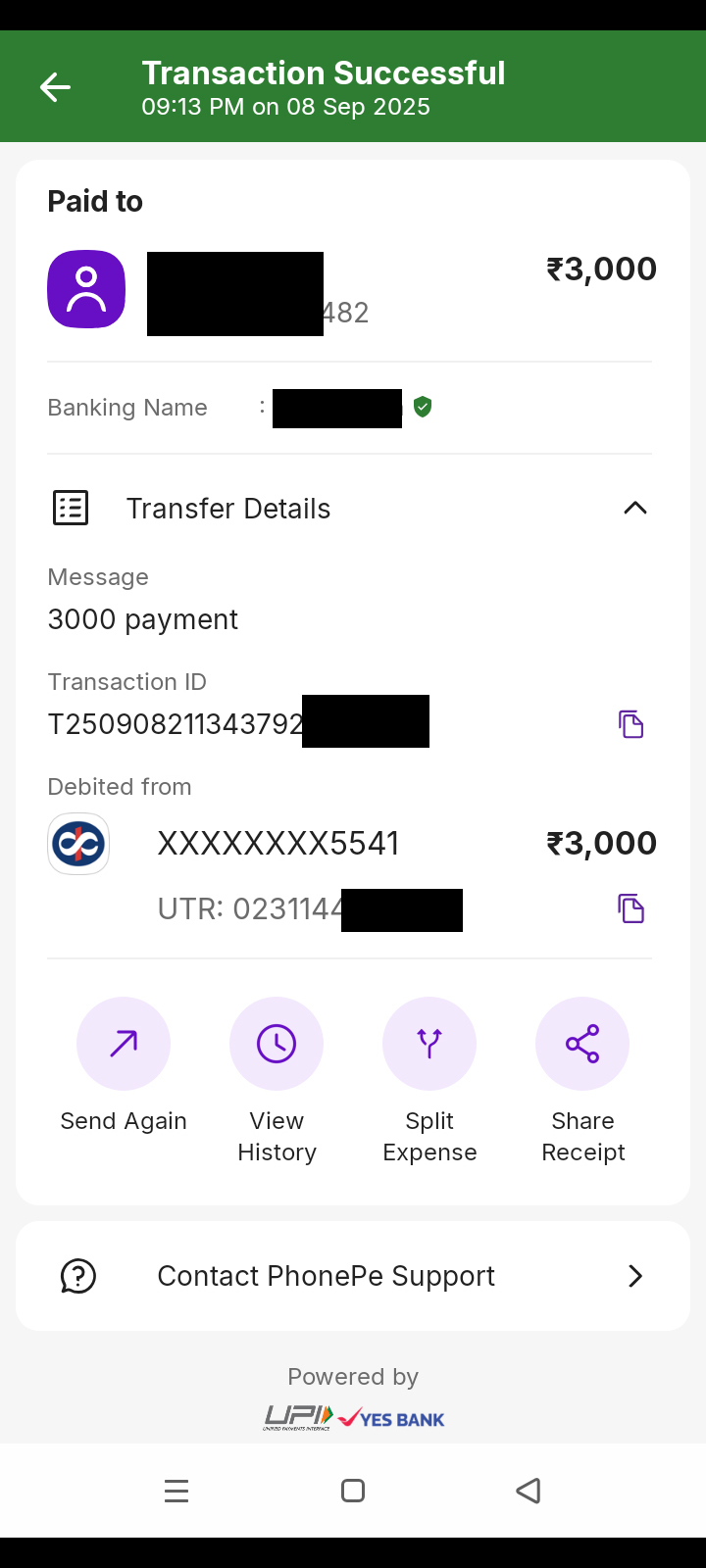Copy the Transaction ID
Image resolution: width=706 pixels, height=1568 pixels.
(x=630, y=724)
